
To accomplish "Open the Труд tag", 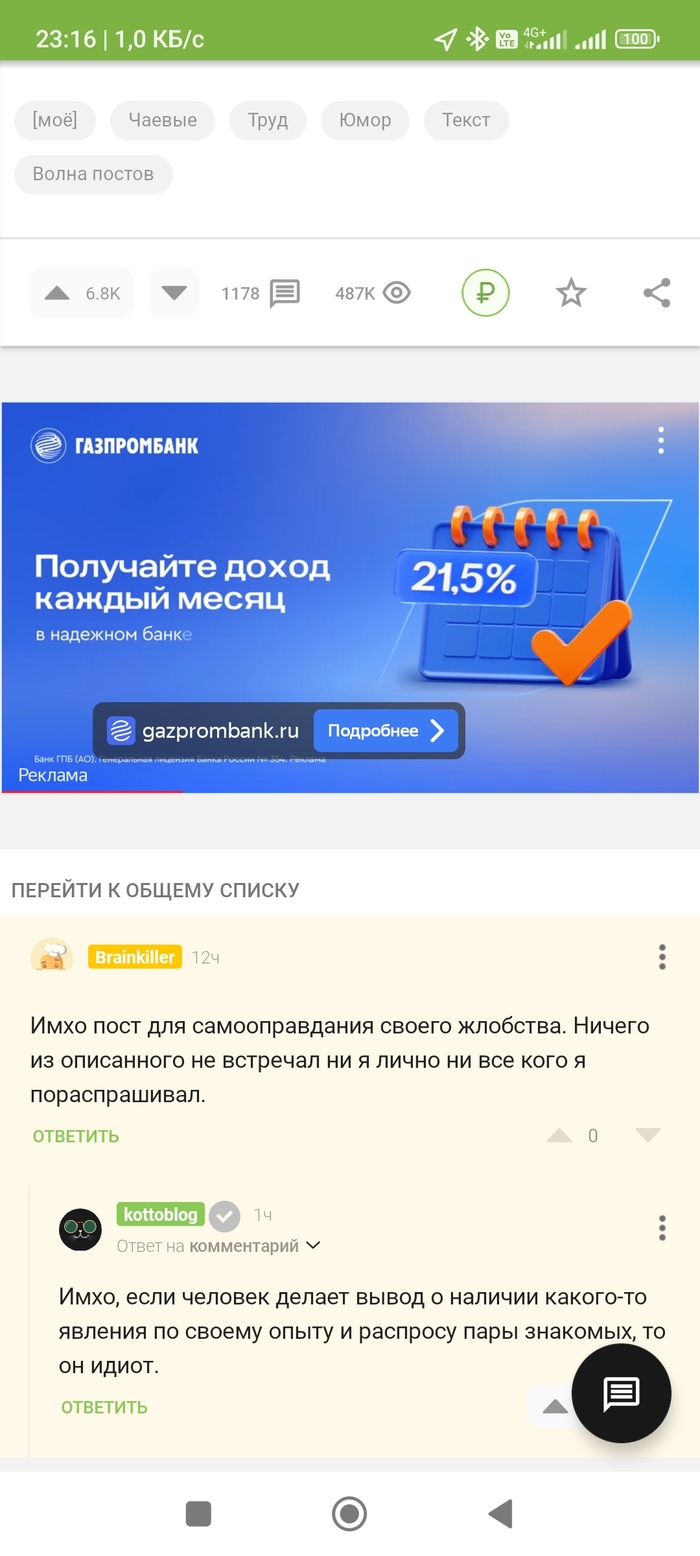I will (x=268, y=120).
